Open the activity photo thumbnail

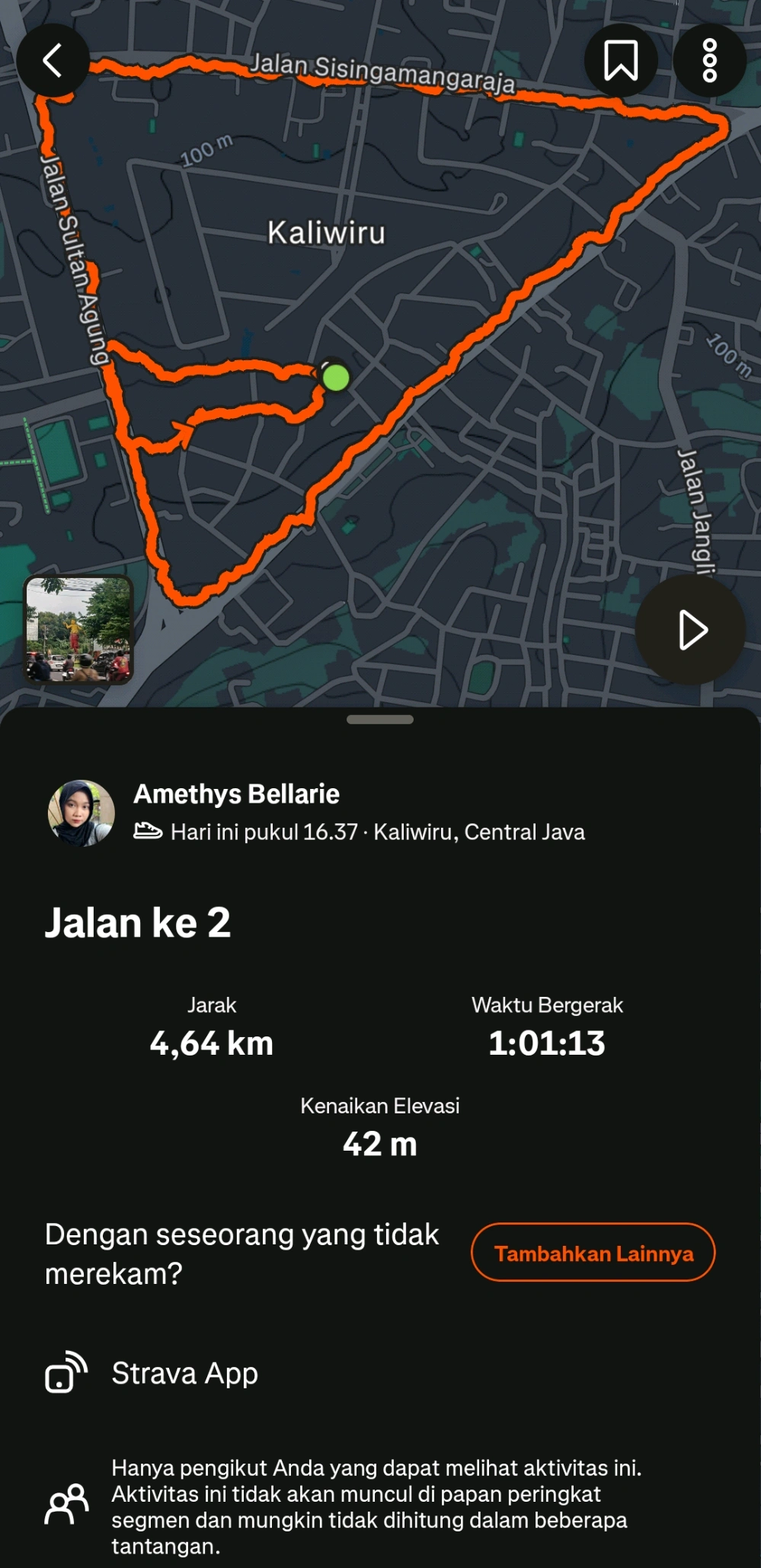(x=78, y=629)
